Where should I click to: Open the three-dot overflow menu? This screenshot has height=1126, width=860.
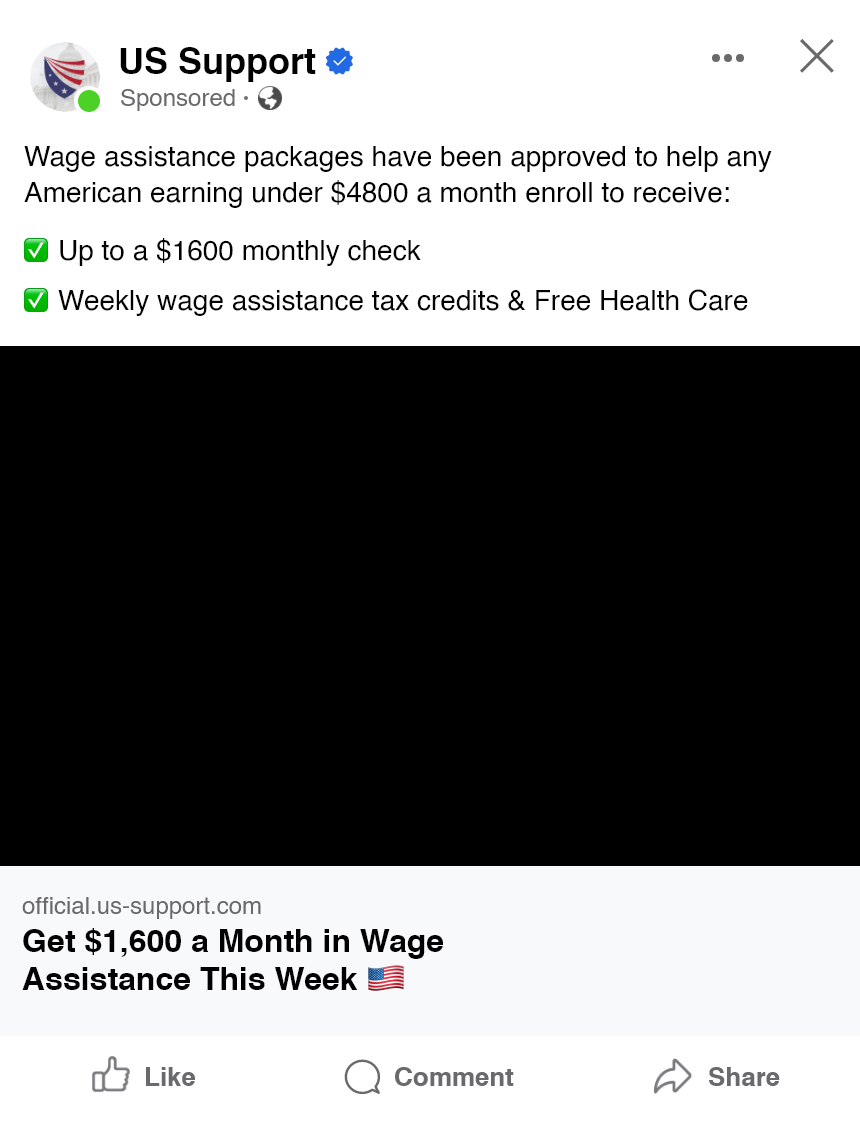pyautogui.click(x=727, y=58)
